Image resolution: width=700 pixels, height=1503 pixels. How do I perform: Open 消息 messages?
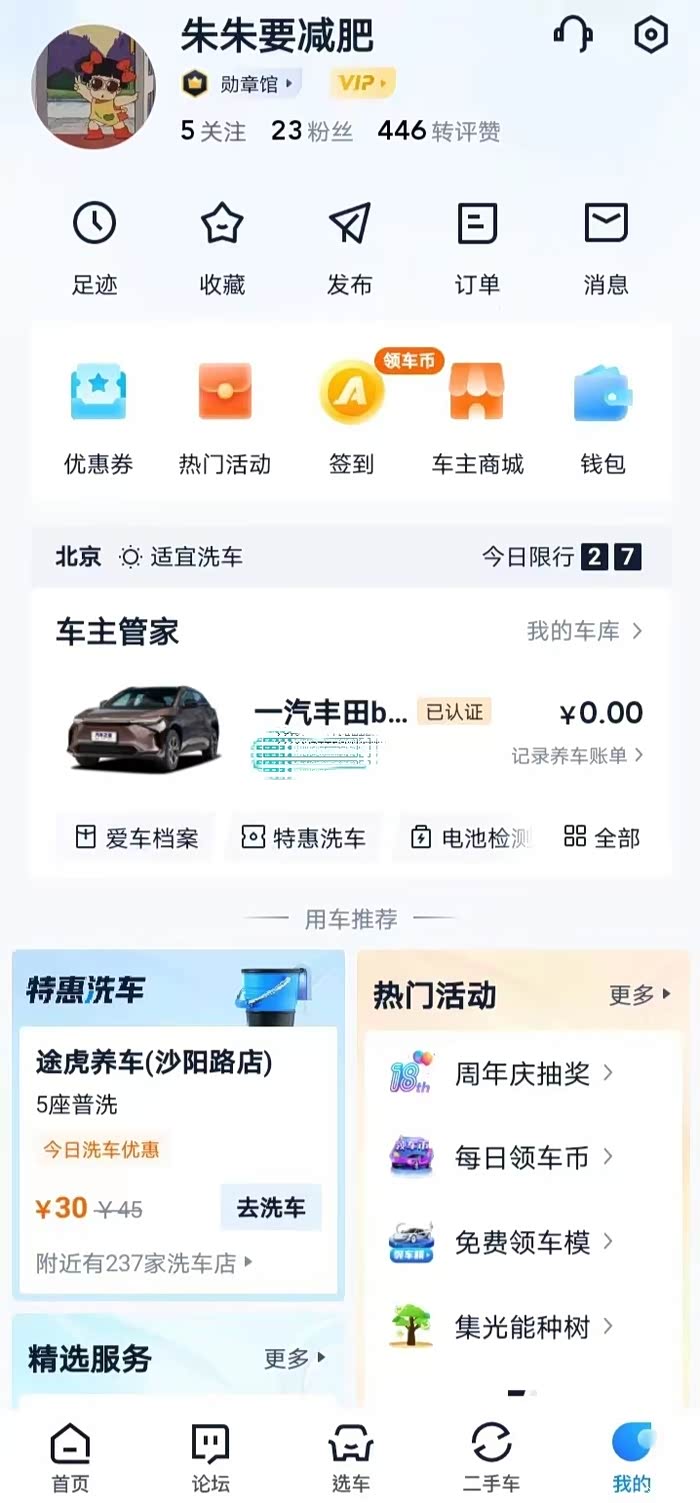605,247
